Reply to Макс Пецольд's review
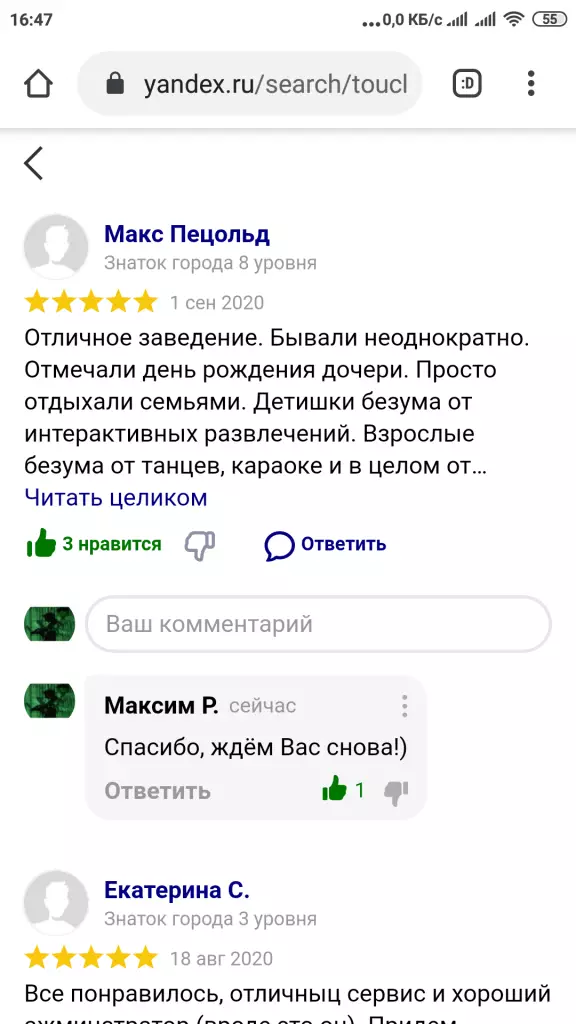This screenshot has height=1024, width=576. click(325, 545)
